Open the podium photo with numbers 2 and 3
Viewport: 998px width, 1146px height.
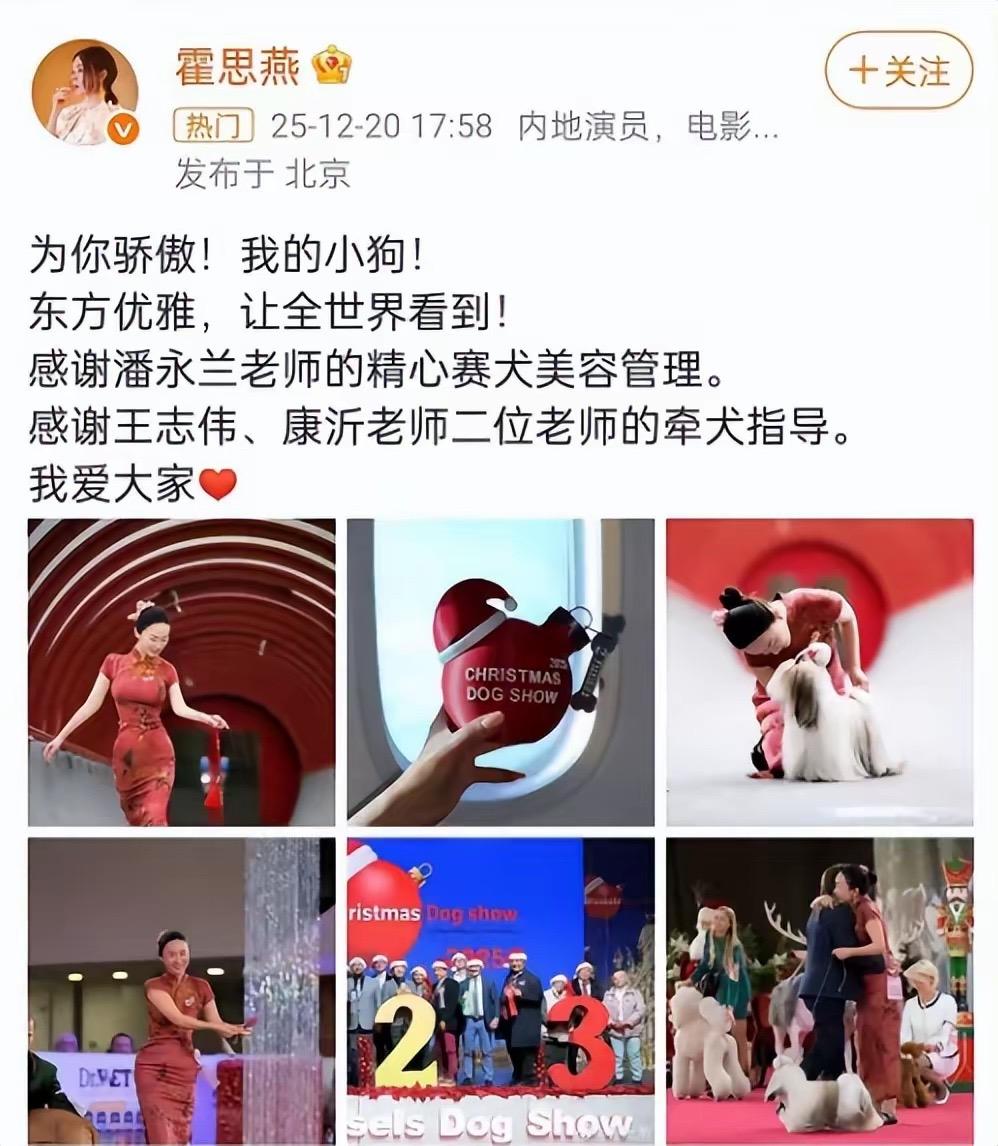point(500,990)
